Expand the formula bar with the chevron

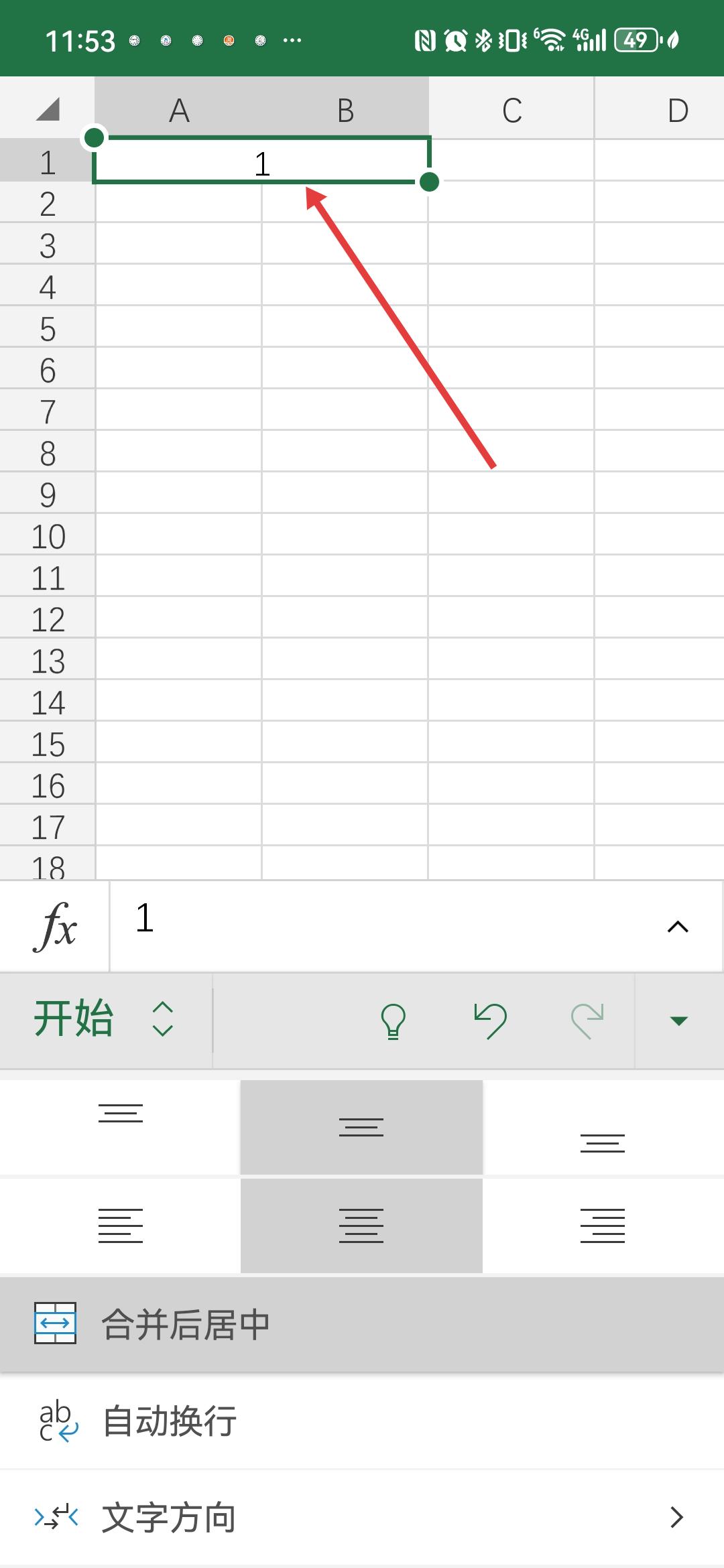point(678,927)
